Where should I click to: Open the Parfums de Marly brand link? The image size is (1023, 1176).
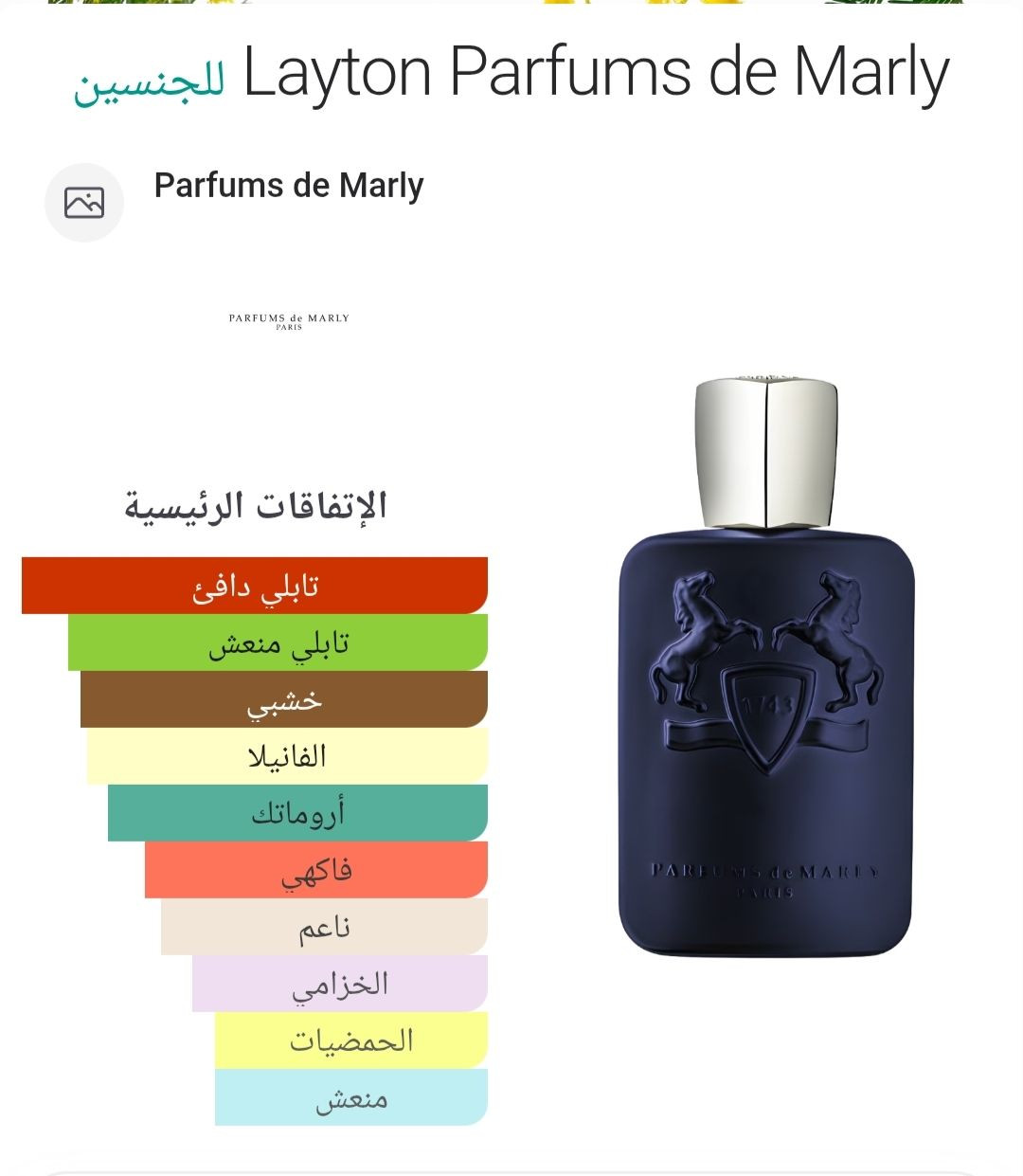pos(288,186)
